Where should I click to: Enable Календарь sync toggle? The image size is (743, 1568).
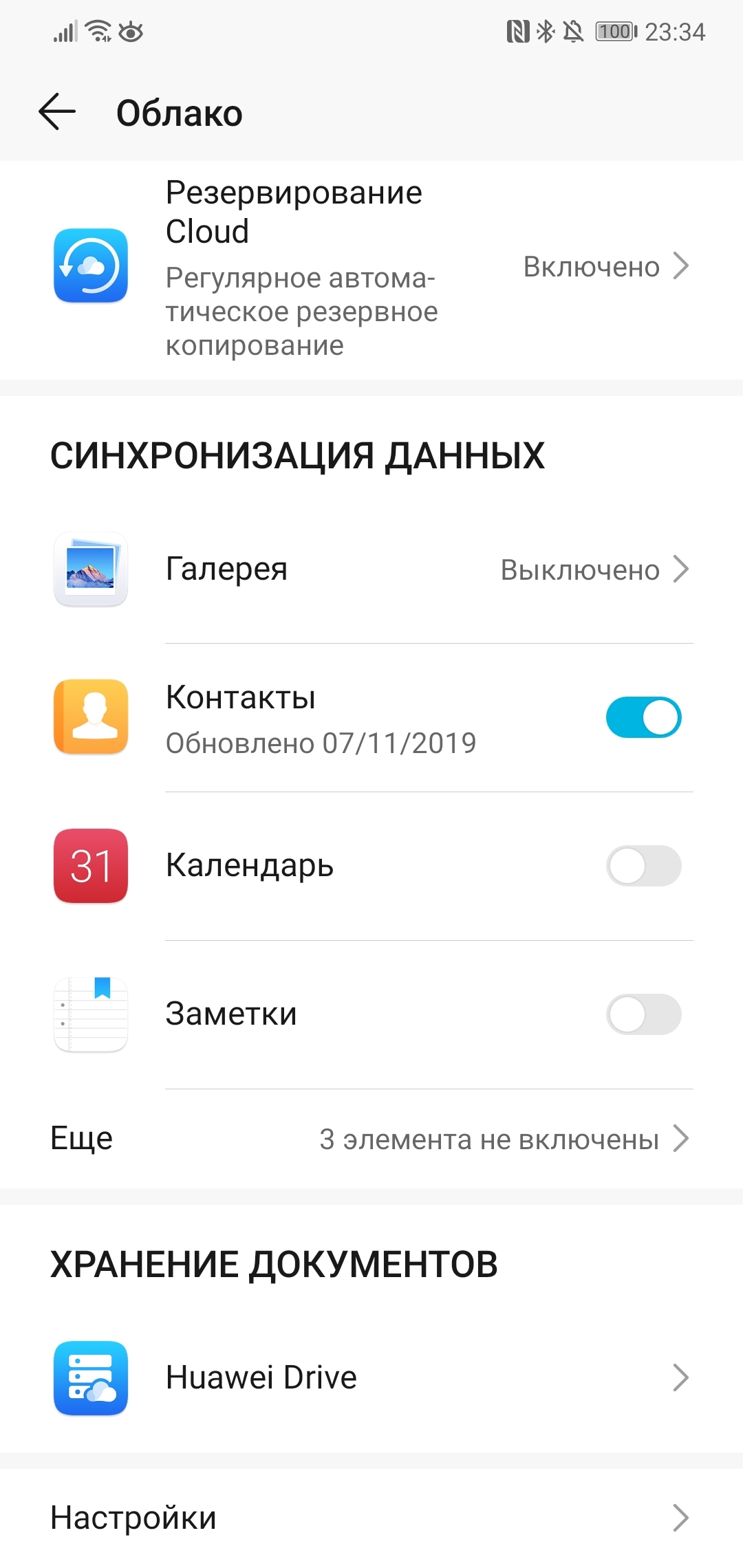pyautogui.click(x=643, y=866)
